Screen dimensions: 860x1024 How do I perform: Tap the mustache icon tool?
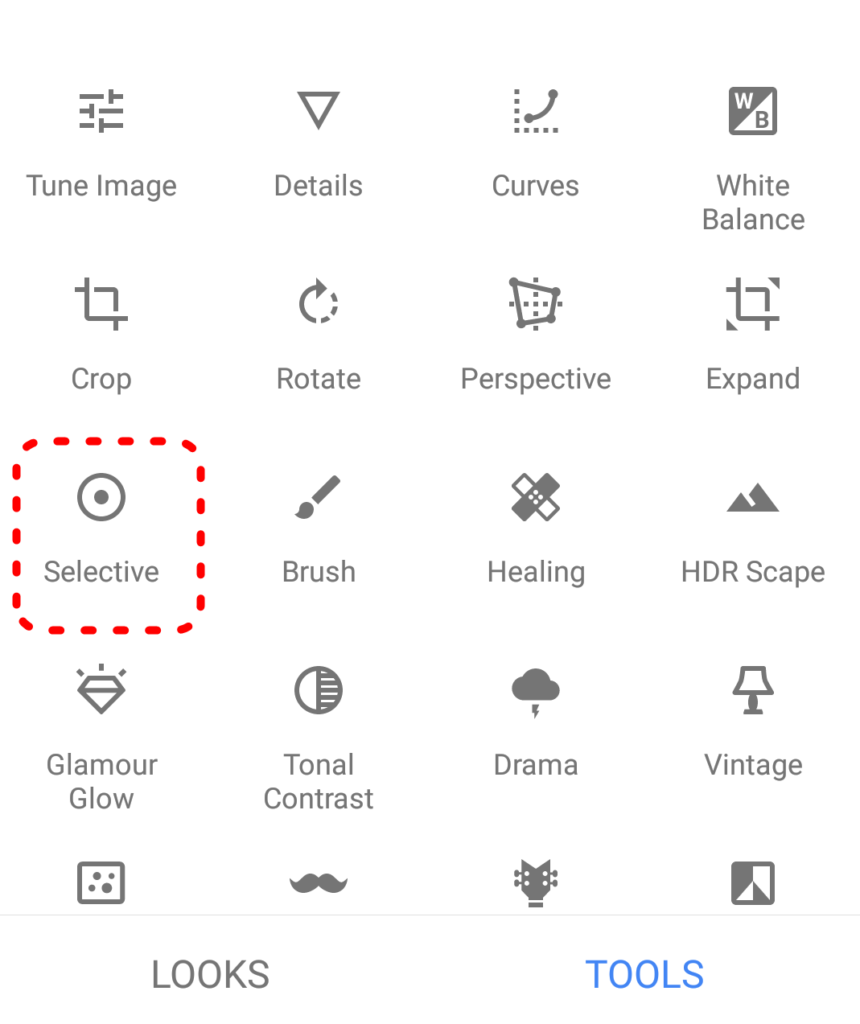pyautogui.click(x=318, y=883)
